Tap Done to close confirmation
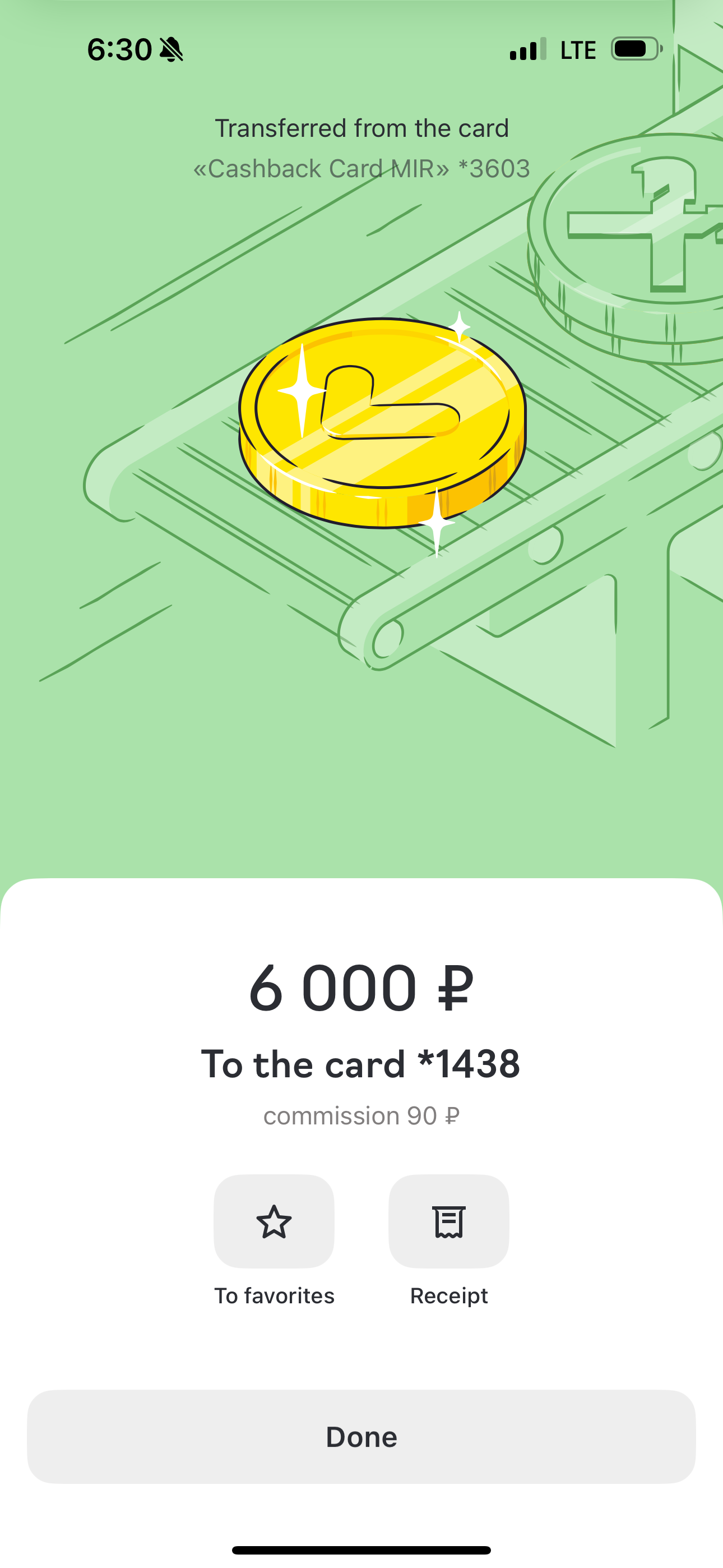This screenshot has width=723, height=1568. 361,1437
